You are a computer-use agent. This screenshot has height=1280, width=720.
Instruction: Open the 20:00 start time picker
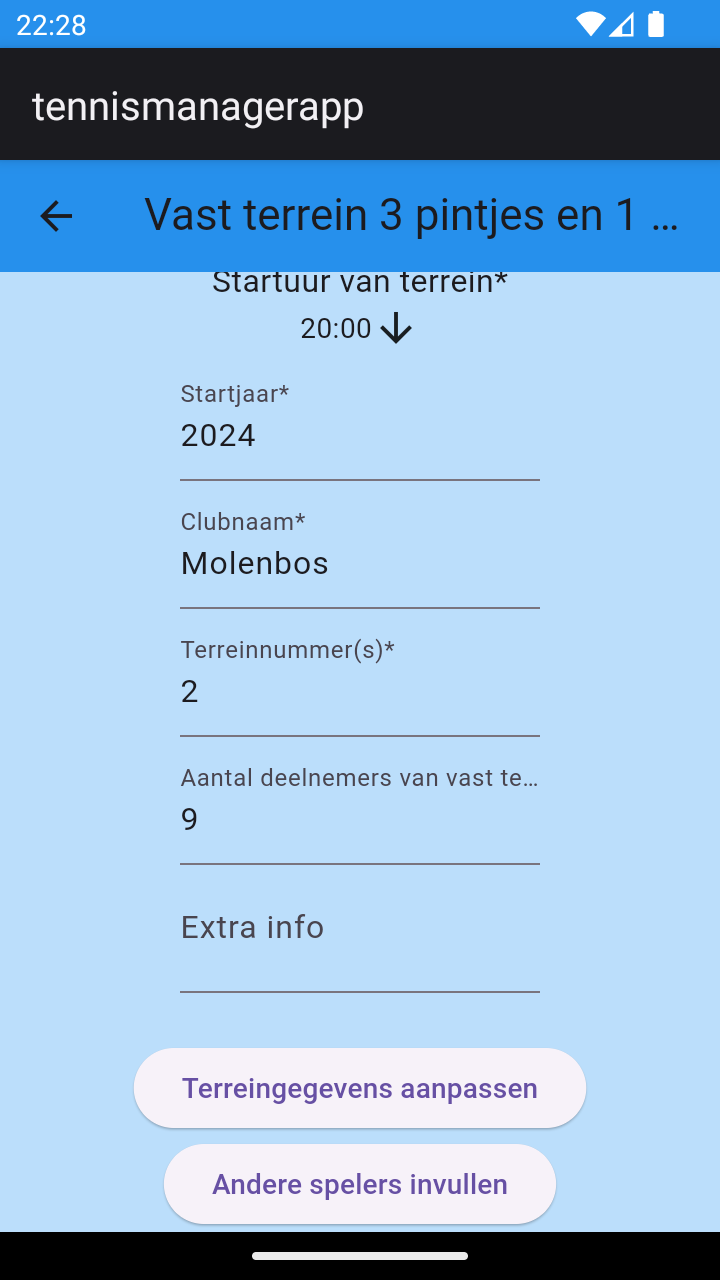click(357, 329)
